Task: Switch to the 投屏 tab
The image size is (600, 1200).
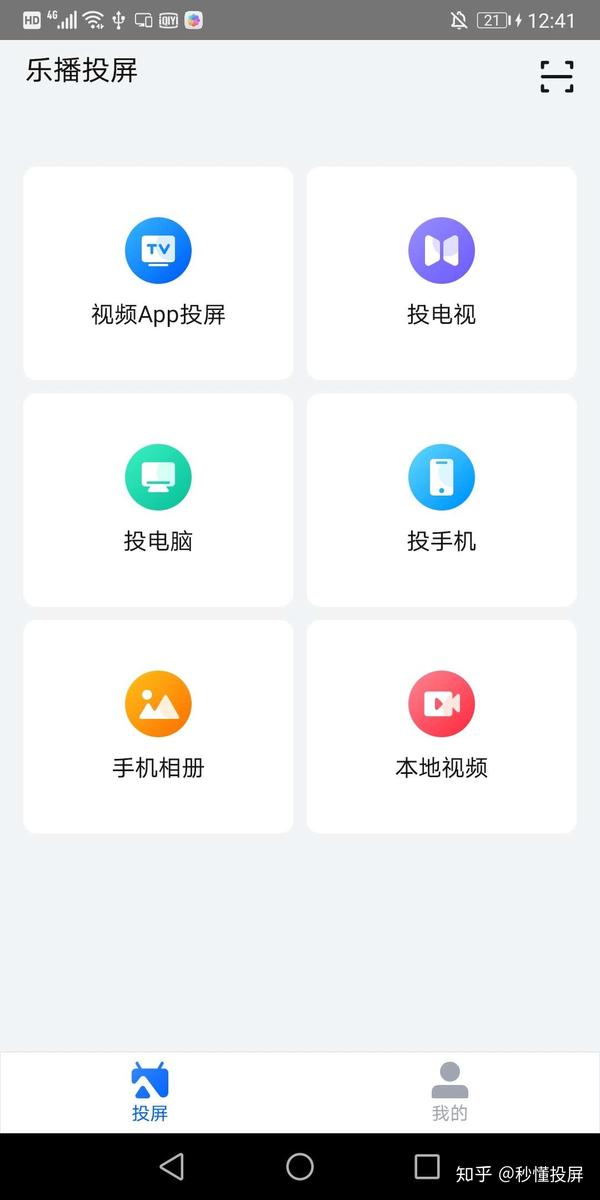Action: click(x=150, y=1092)
